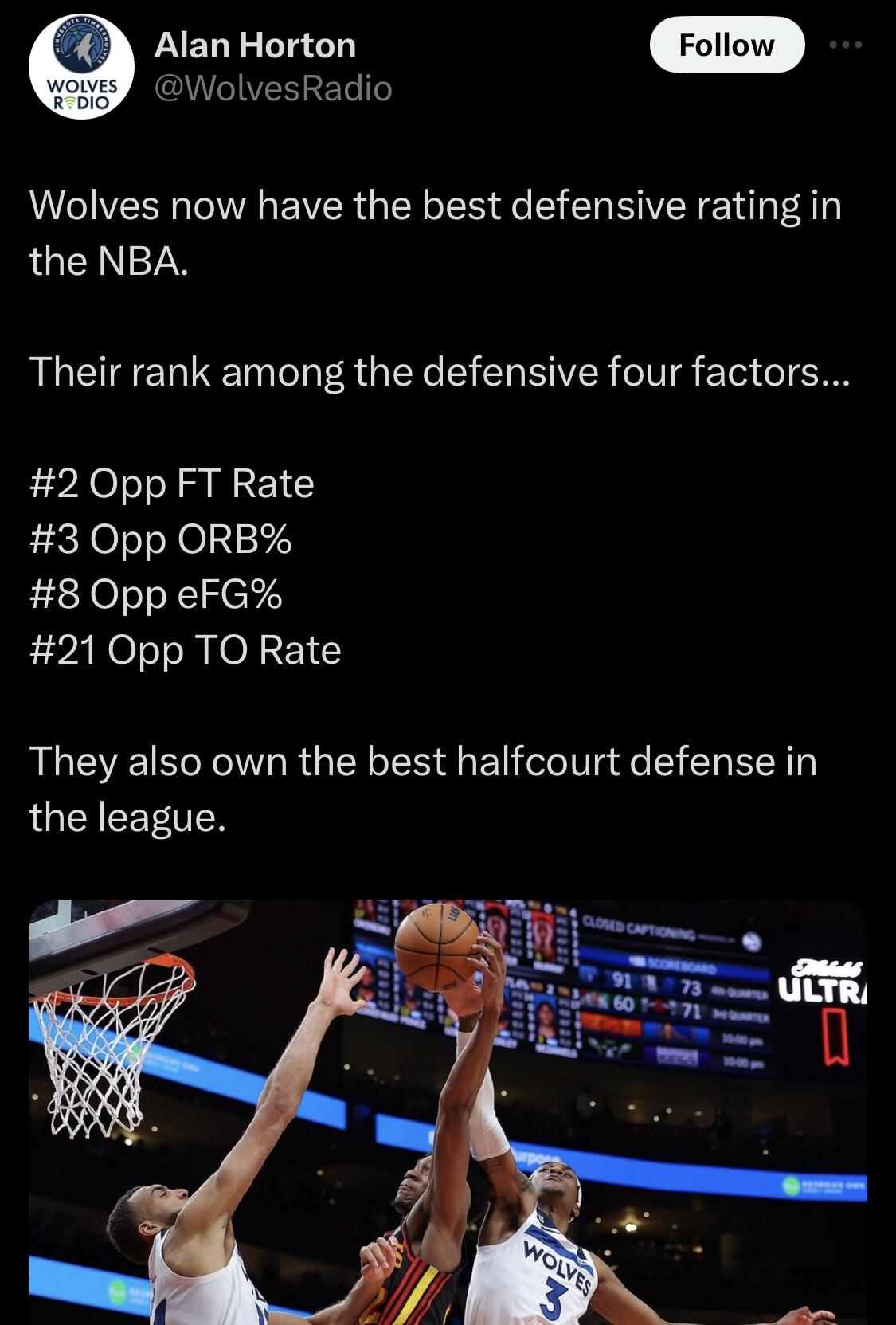View Alan Horton's profile by name

[x=255, y=45]
